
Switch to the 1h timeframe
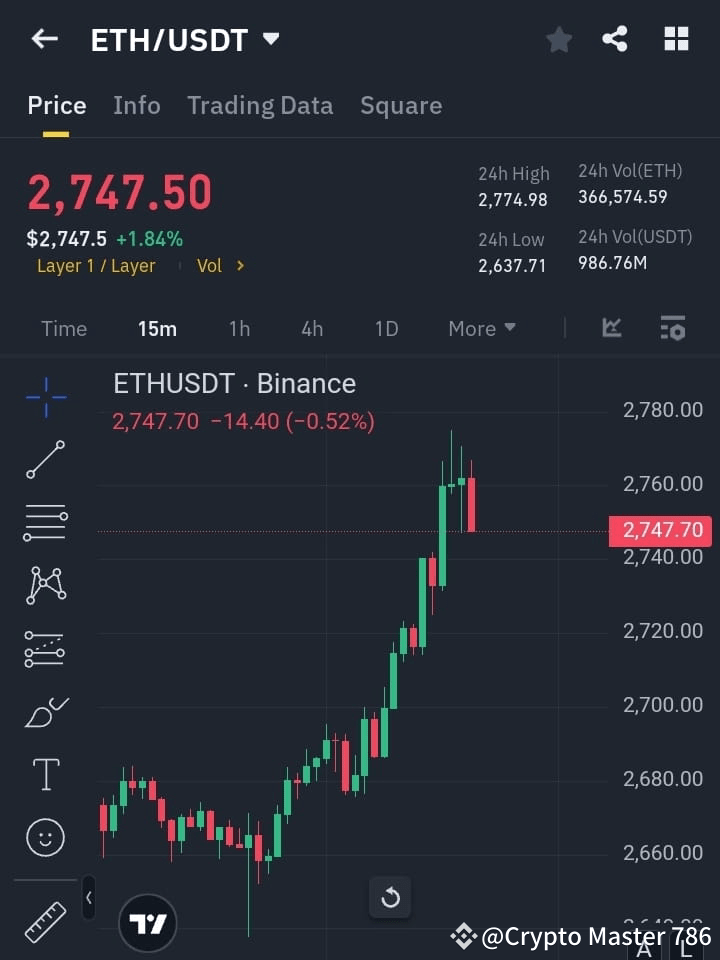[239, 328]
